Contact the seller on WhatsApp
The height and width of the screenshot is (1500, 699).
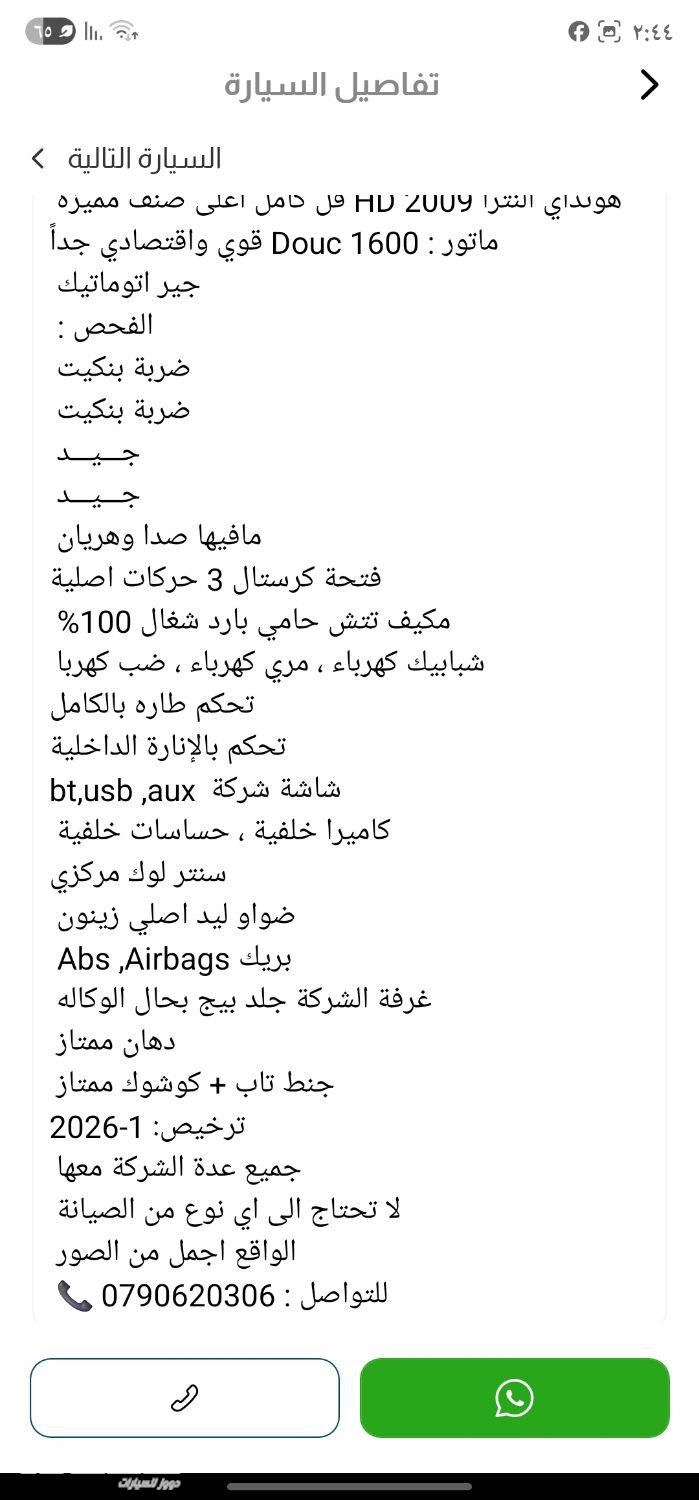[514, 1397]
